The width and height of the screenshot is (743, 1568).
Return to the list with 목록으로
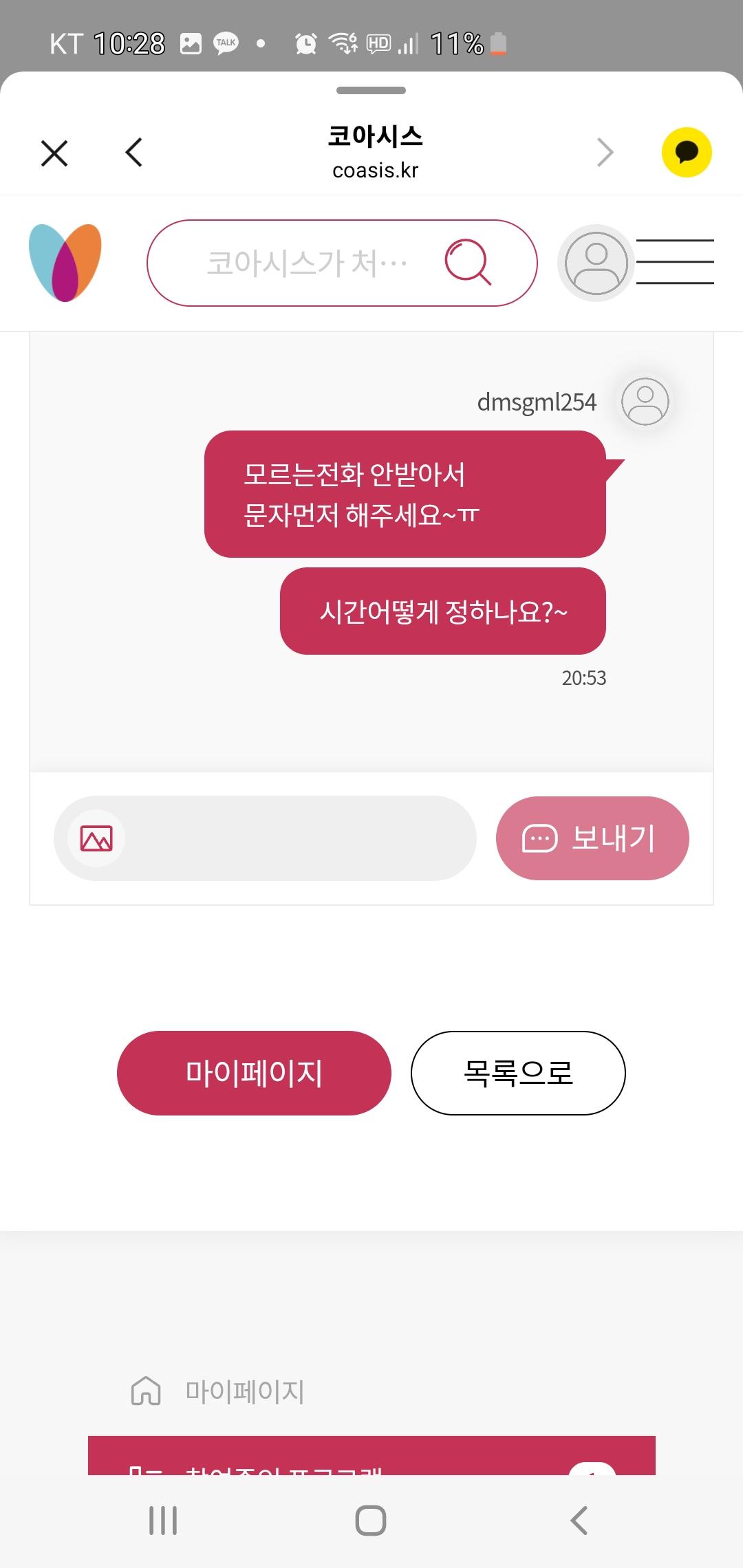pos(518,1073)
